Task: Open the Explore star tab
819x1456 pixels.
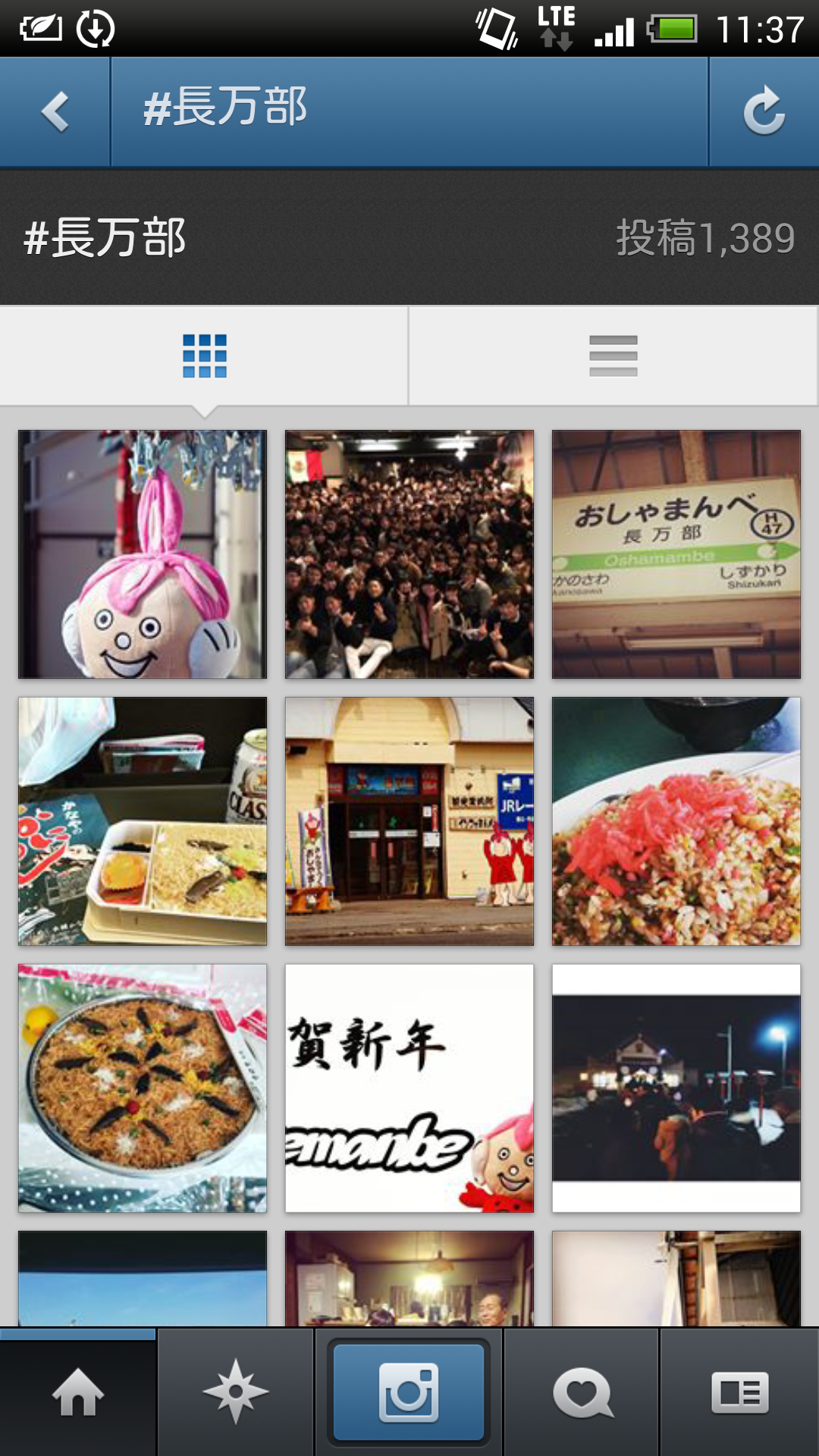Action: coord(236,1392)
